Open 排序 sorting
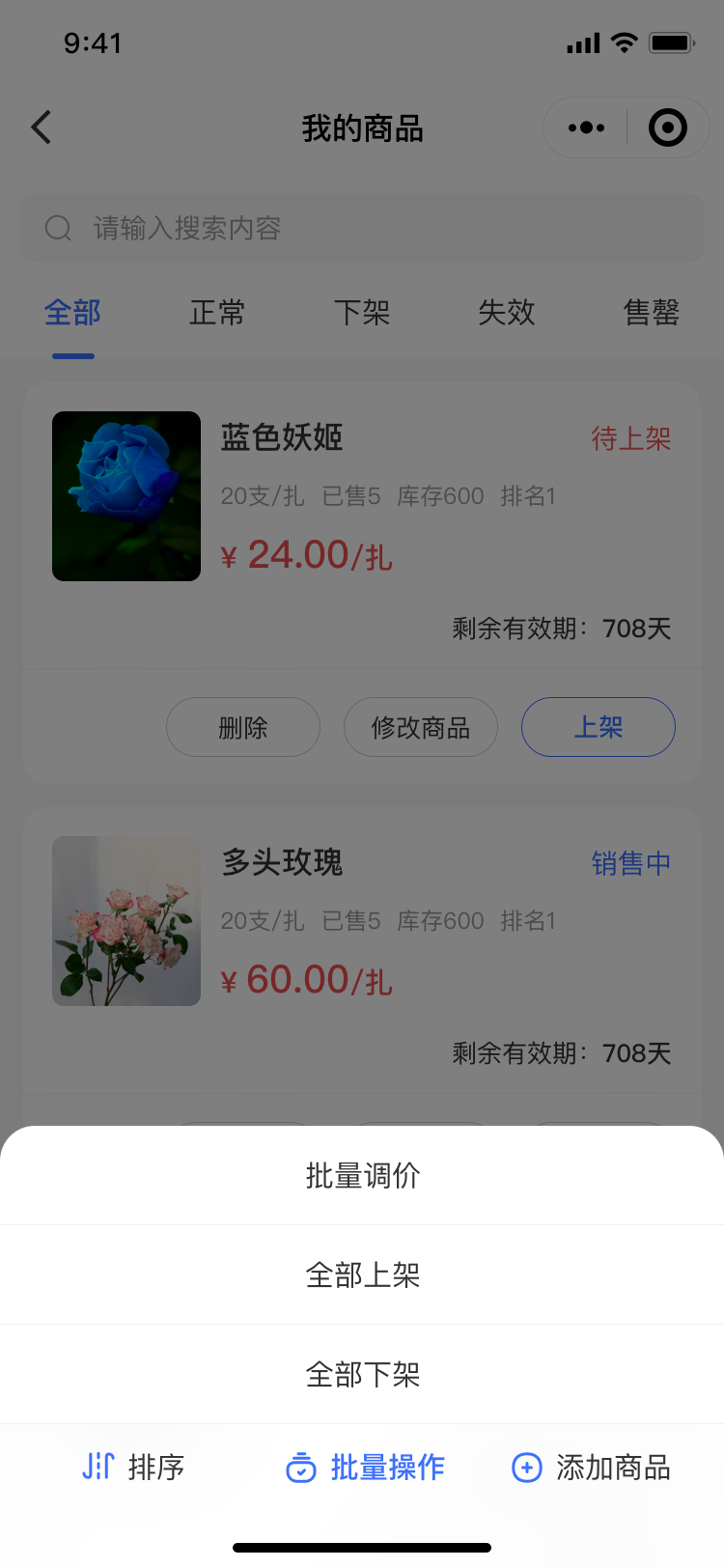This screenshot has height=1568, width=724. pos(133,1467)
